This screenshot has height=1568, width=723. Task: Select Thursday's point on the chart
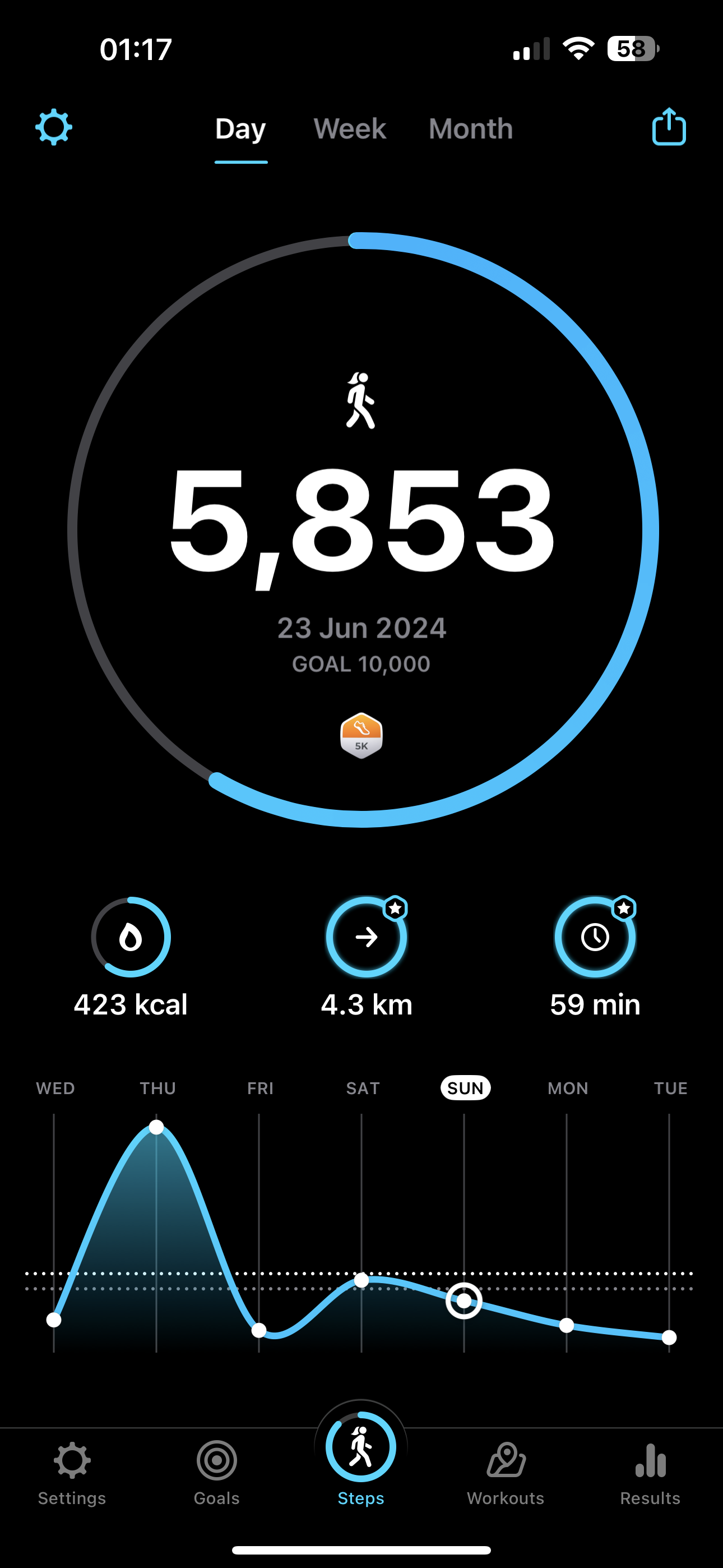pos(156,1127)
